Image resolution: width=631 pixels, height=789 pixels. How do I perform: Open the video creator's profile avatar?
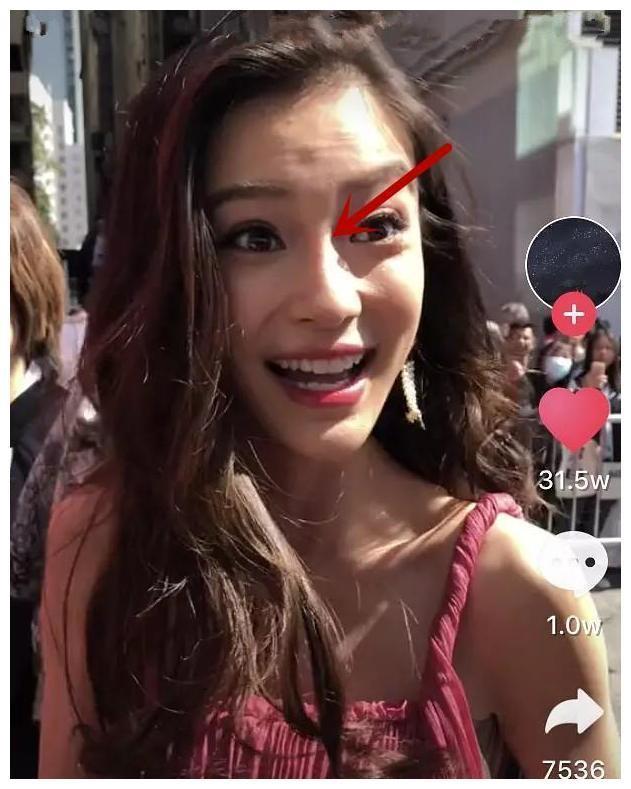pos(573,258)
